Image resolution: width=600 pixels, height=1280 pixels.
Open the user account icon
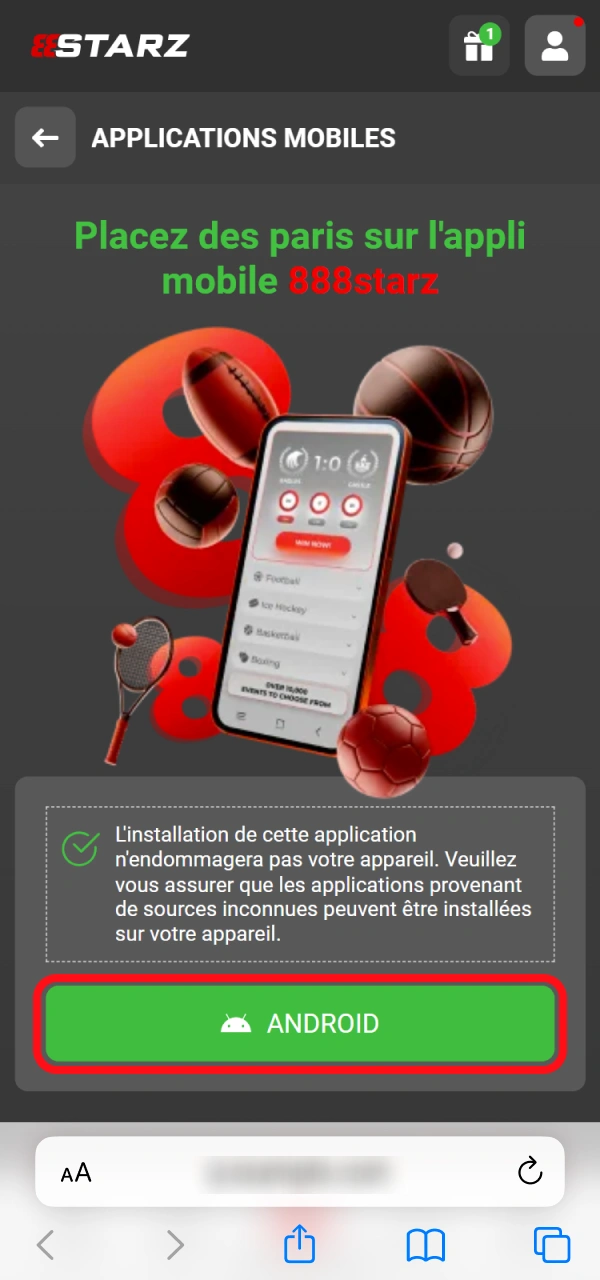(x=554, y=46)
